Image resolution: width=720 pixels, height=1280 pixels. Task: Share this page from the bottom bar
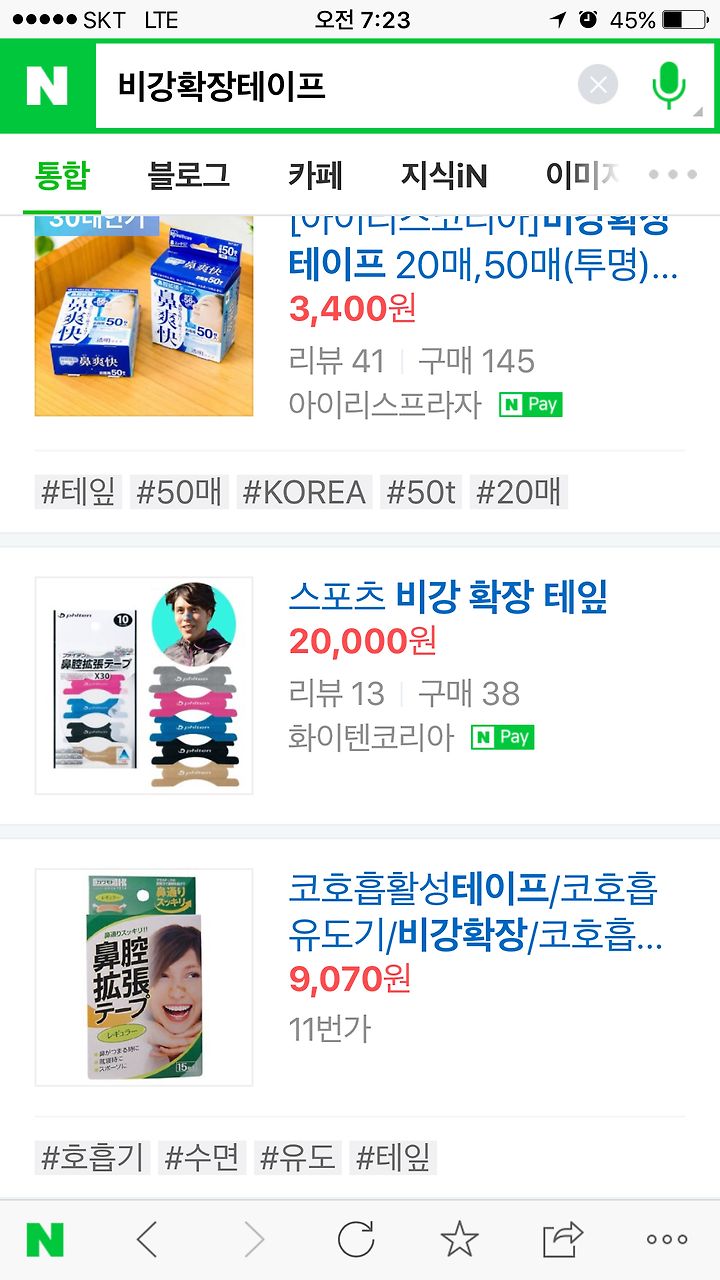[x=562, y=1240]
